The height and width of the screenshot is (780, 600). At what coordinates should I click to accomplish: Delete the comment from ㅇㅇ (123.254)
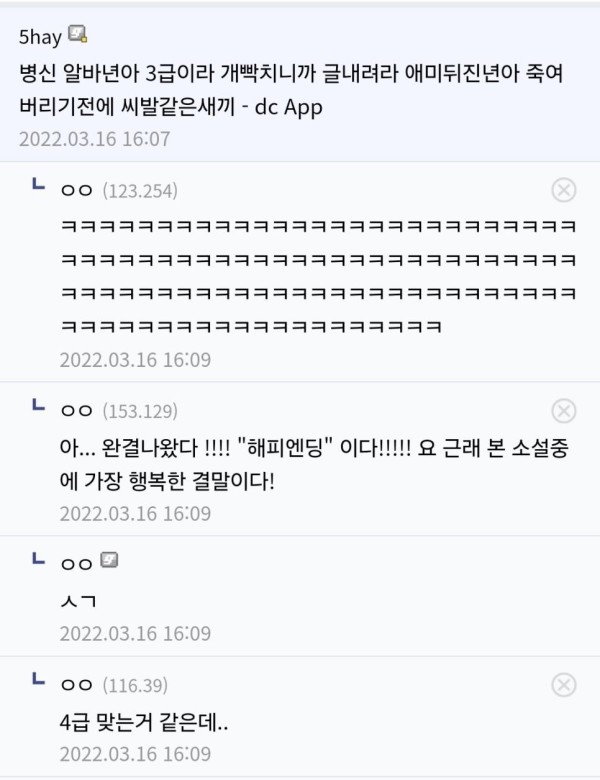[x=564, y=190]
